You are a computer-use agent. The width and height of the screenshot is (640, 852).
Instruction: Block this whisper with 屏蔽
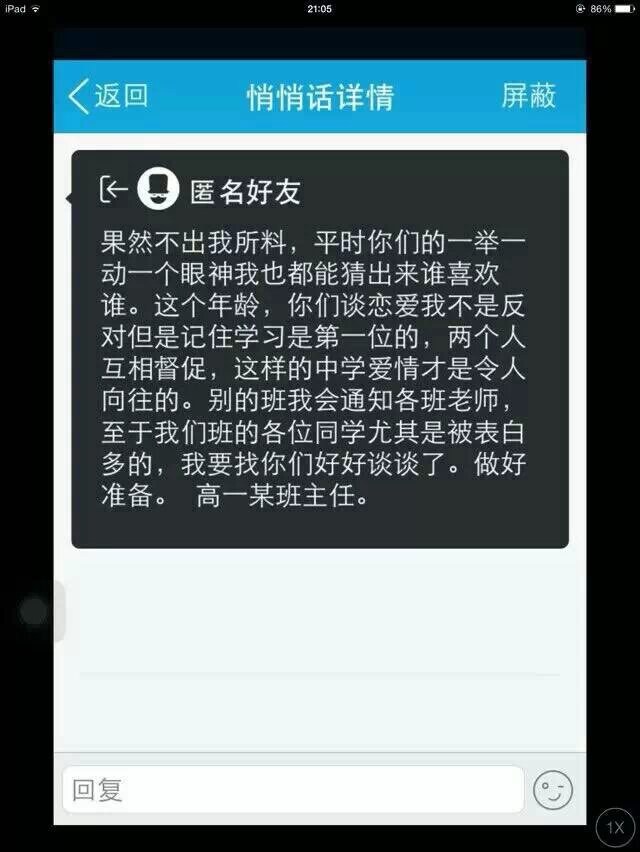[x=528, y=96]
